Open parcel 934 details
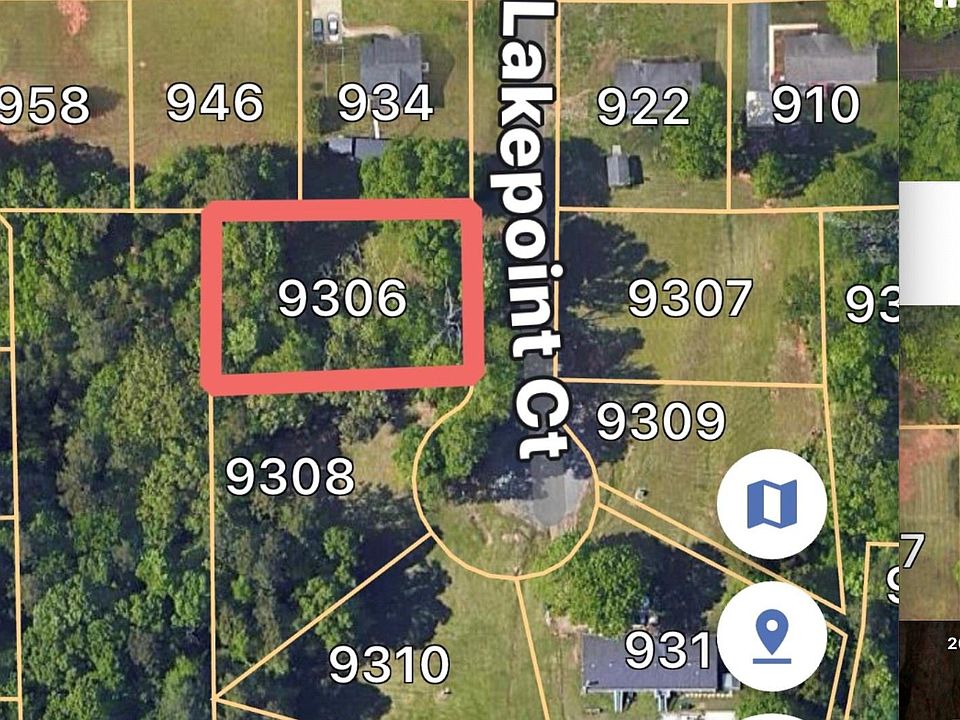The width and height of the screenshot is (960, 720). pyautogui.click(x=385, y=103)
